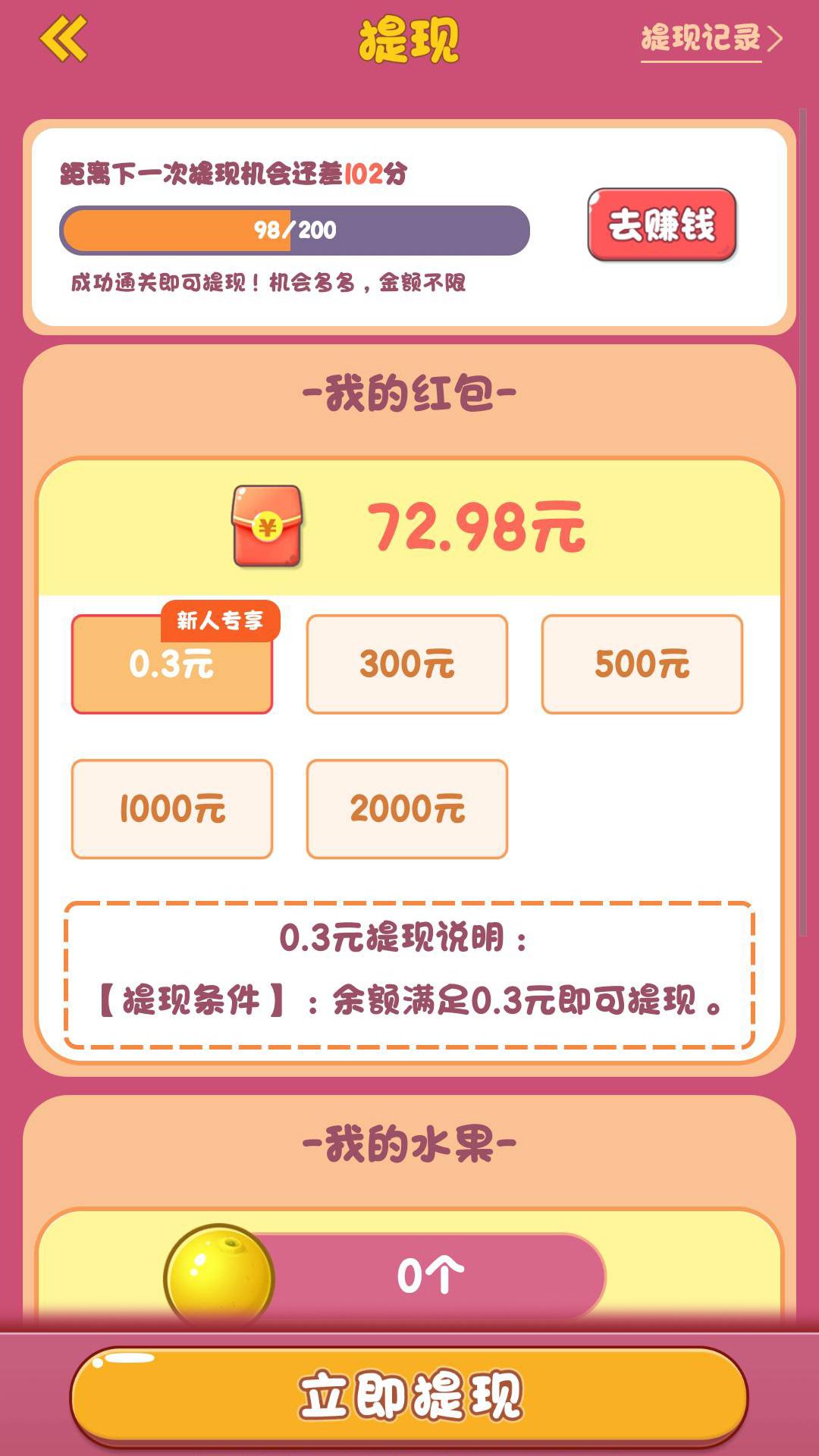Tap 立即提现 to withdraw now
The image size is (819, 1456).
click(x=409, y=1395)
